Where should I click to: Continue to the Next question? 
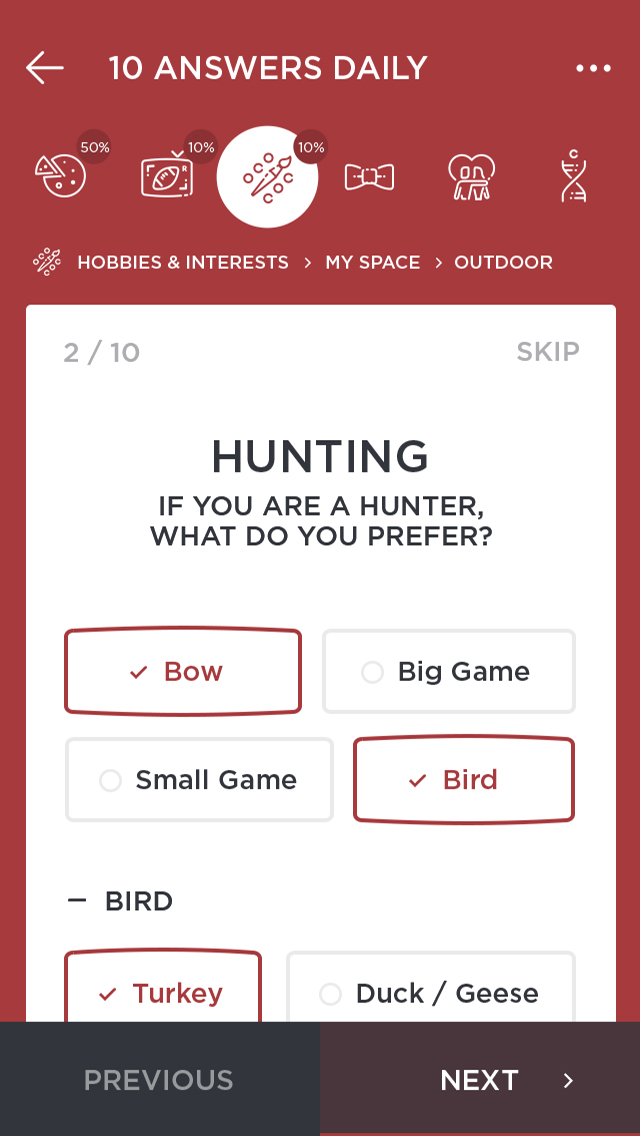pyautogui.click(x=480, y=1080)
